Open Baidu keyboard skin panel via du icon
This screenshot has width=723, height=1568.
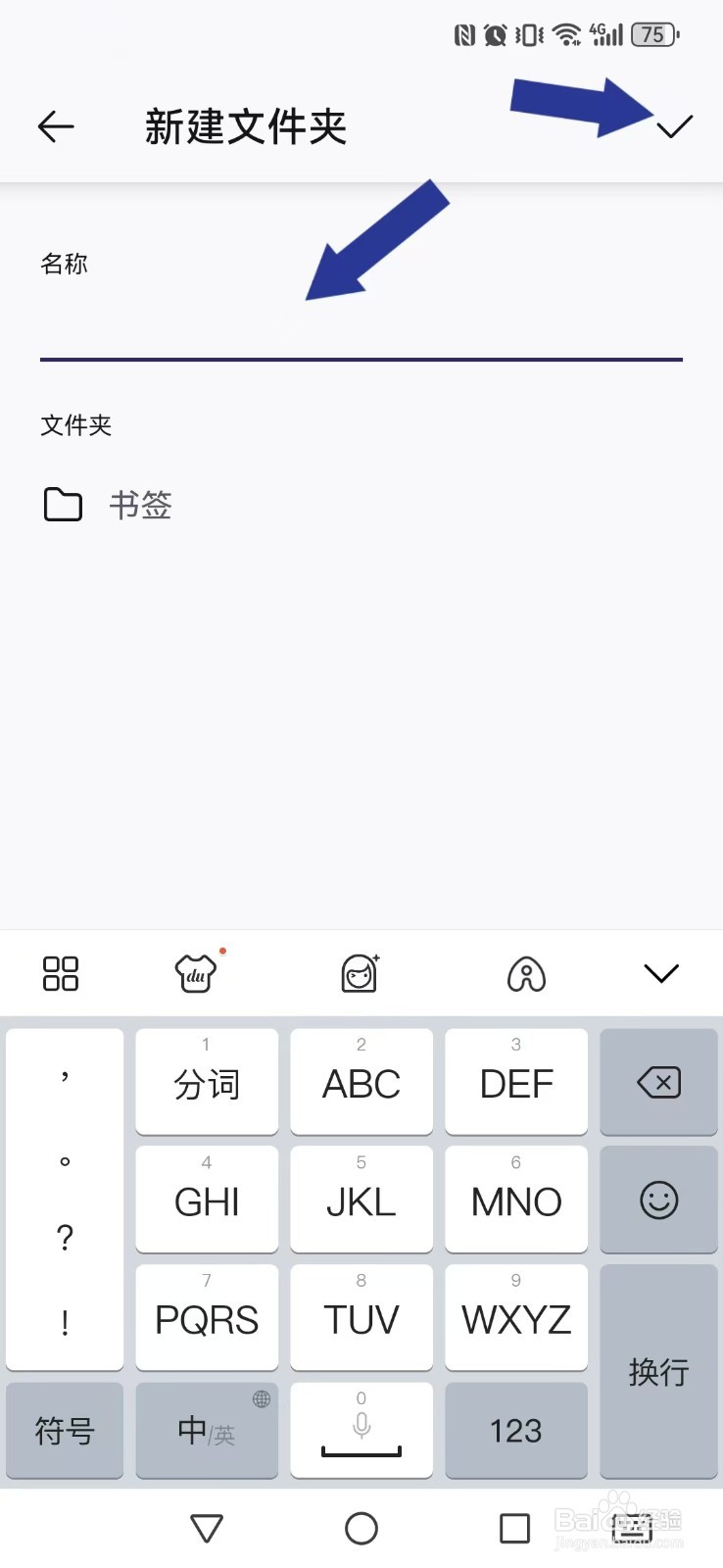pyautogui.click(x=195, y=975)
